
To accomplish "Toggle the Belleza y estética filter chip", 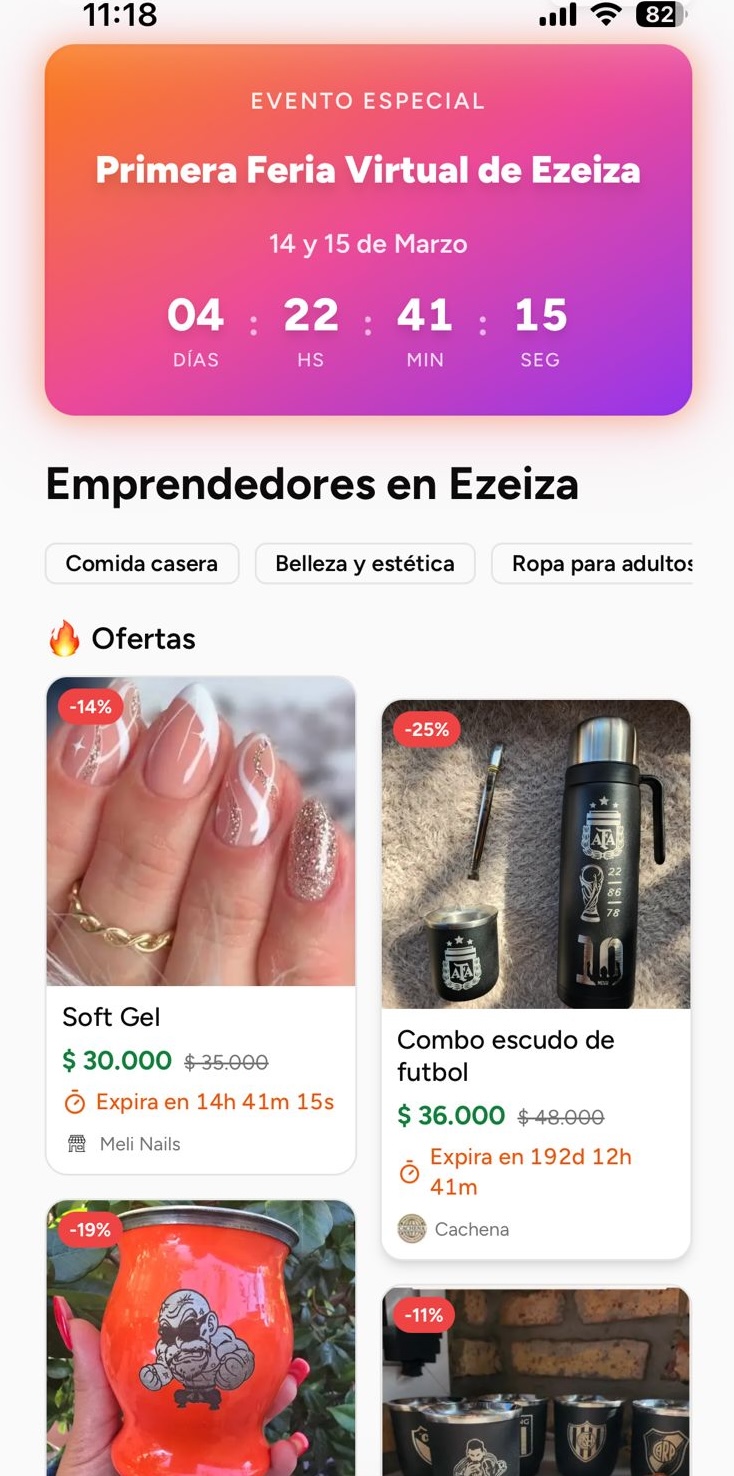I will [365, 563].
